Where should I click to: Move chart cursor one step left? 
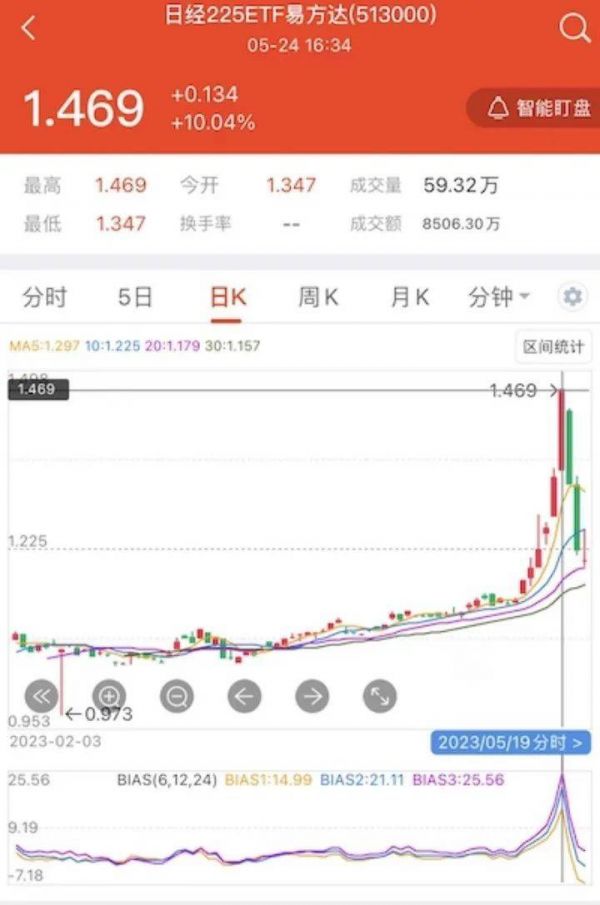(x=245, y=695)
